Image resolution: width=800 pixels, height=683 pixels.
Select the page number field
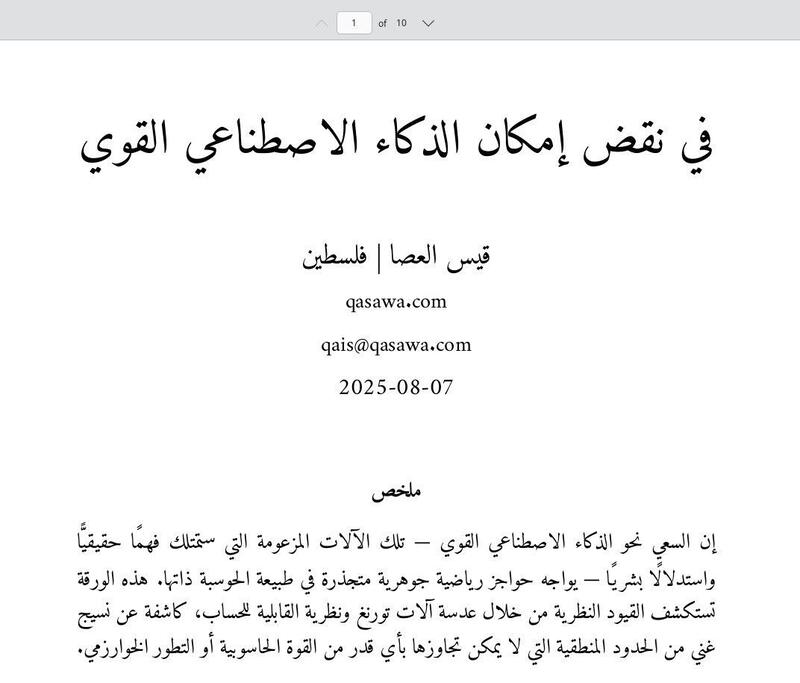[354, 23]
